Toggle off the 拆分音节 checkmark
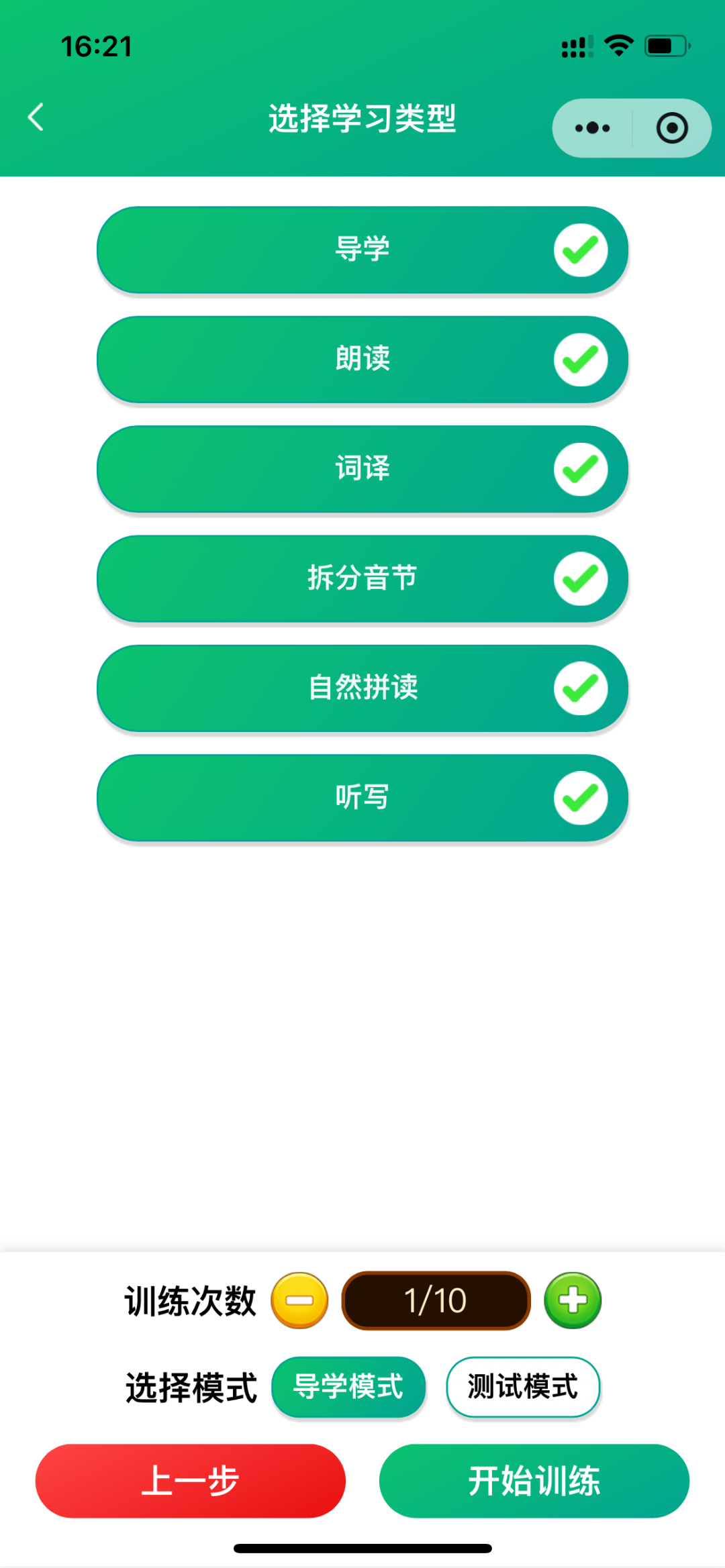The image size is (725, 1568). point(580,579)
